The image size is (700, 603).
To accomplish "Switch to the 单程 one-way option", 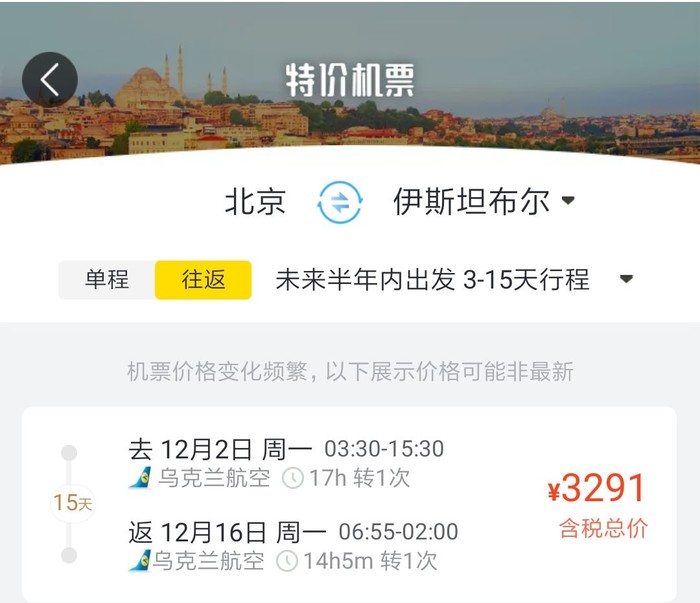I will tap(107, 280).
